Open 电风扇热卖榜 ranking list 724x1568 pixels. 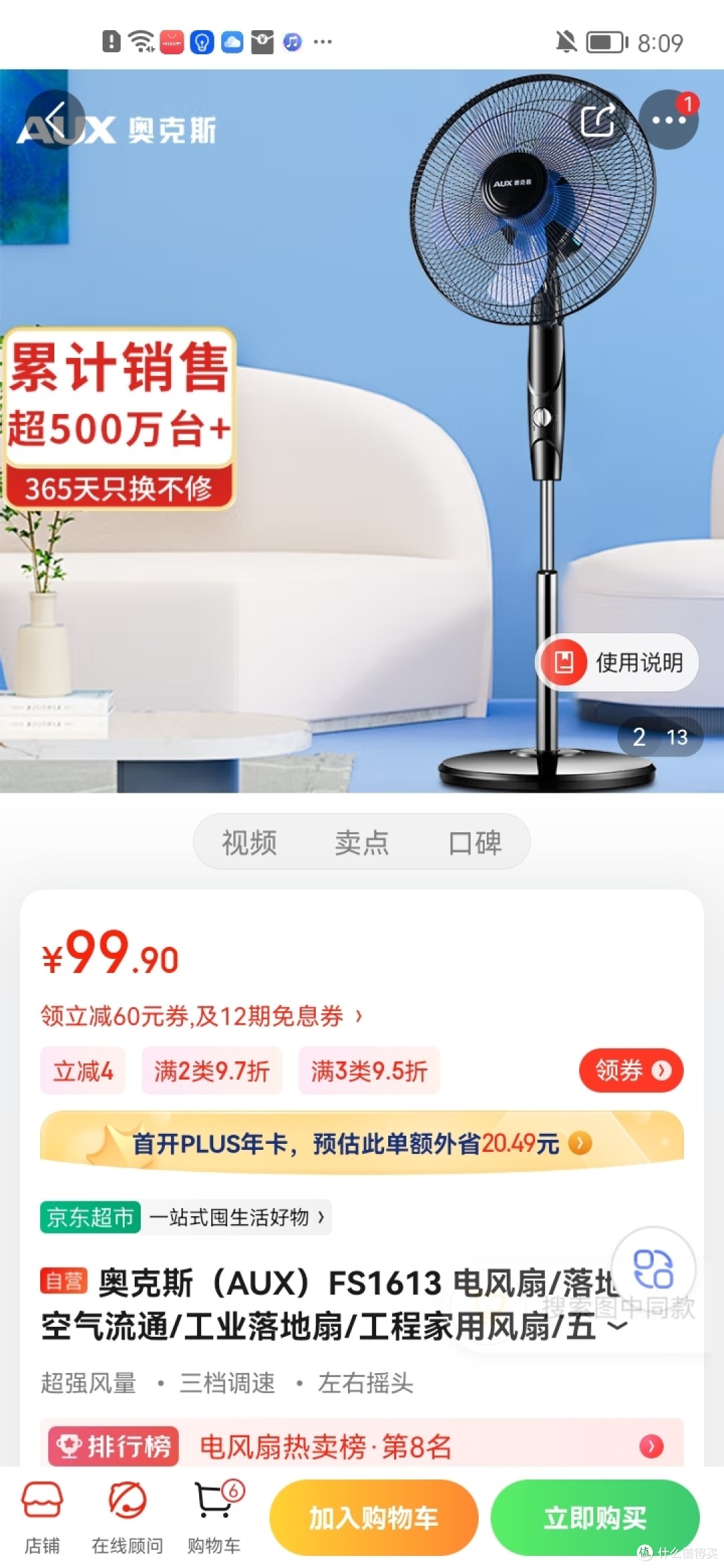(362, 1447)
